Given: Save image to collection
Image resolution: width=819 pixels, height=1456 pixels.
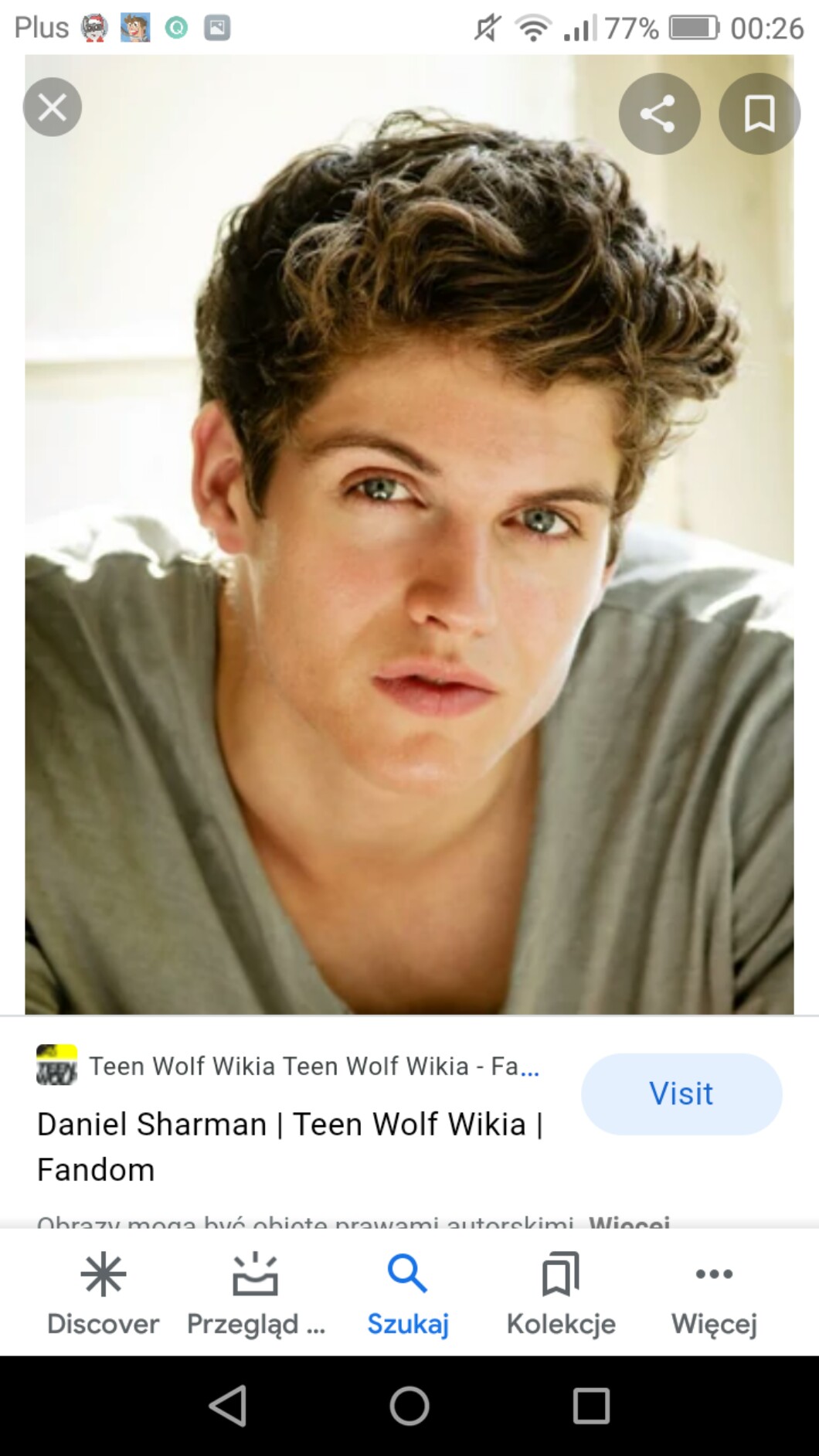Looking at the screenshot, I should coord(759,114).
